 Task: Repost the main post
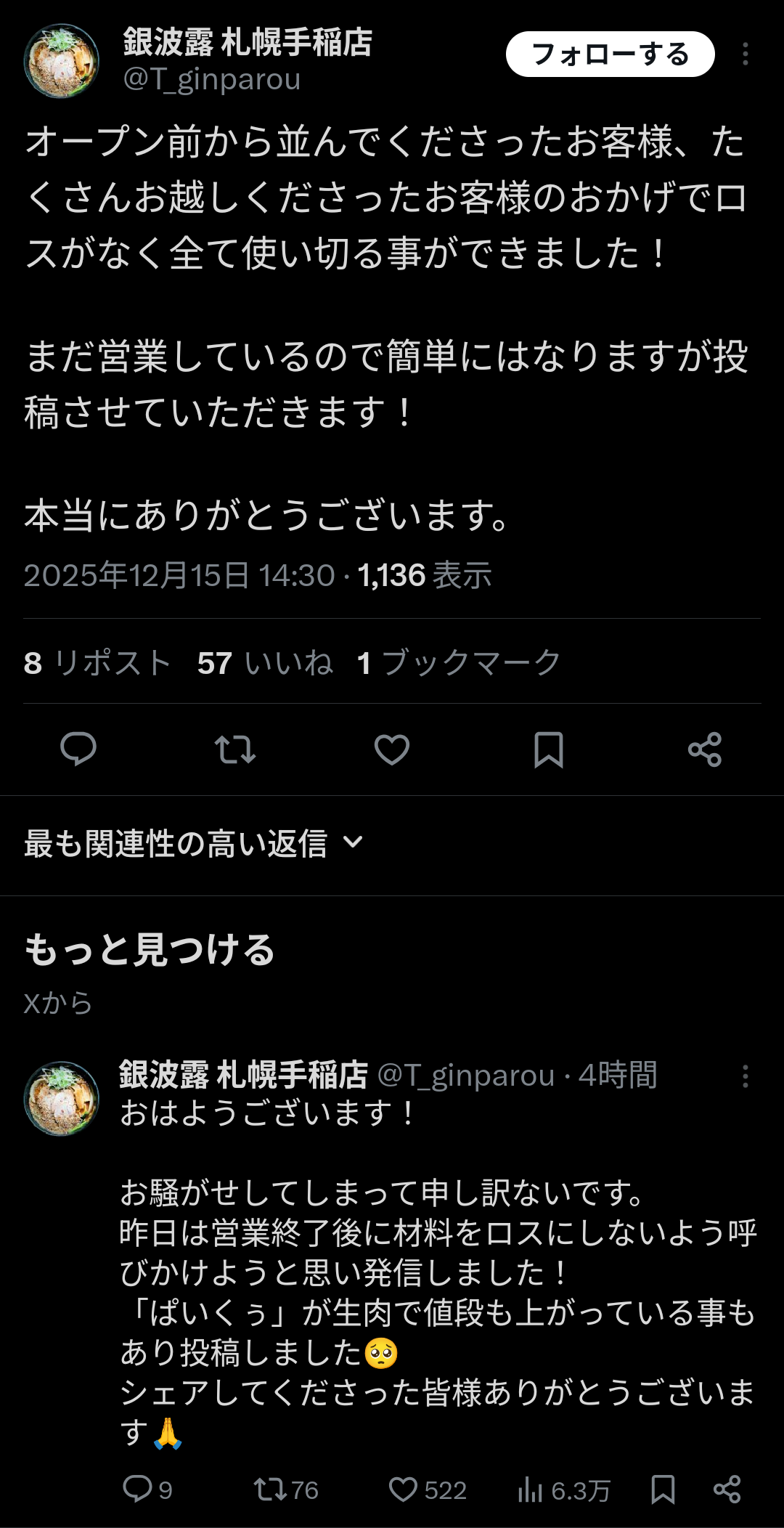click(x=235, y=749)
